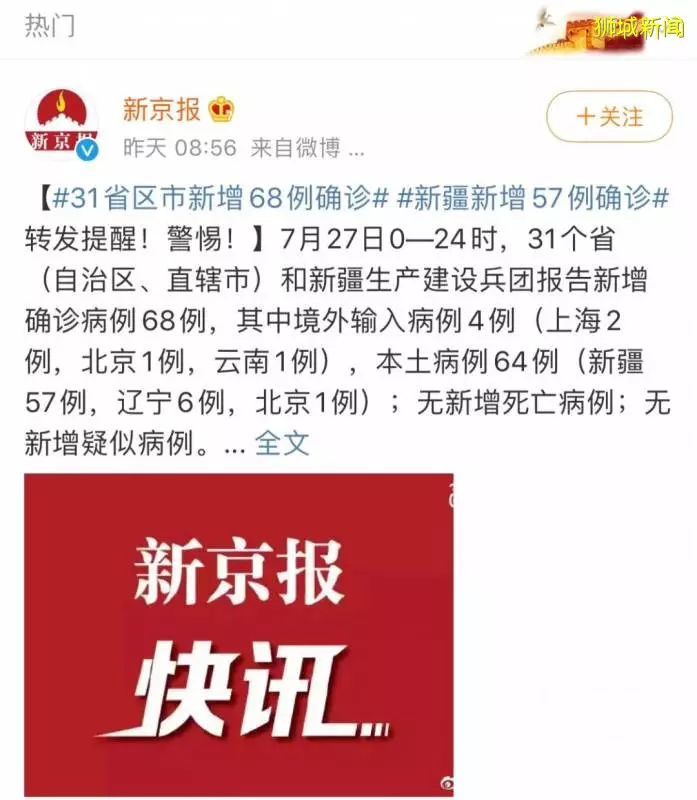Image resolution: width=697 pixels, height=800 pixels.
Task: Open the 新京报 profile avatar
Action: click(62, 125)
